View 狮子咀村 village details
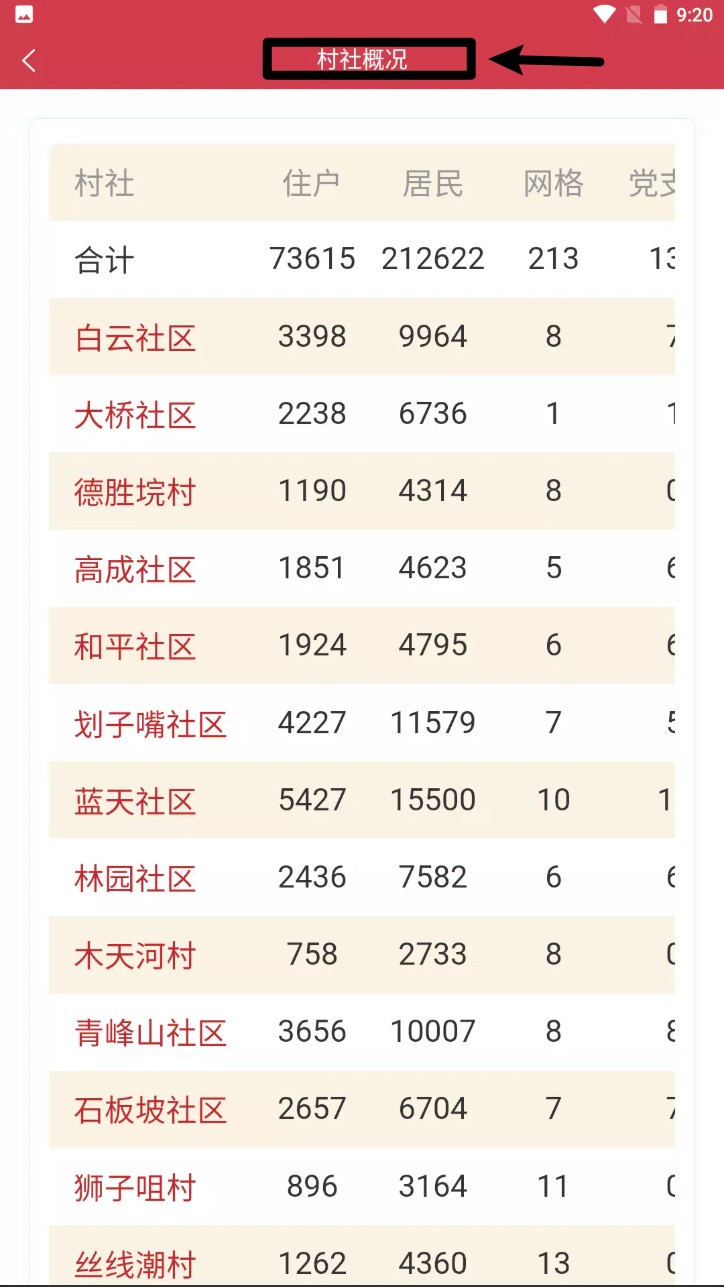This screenshot has height=1287, width=724. (135, 1187)
